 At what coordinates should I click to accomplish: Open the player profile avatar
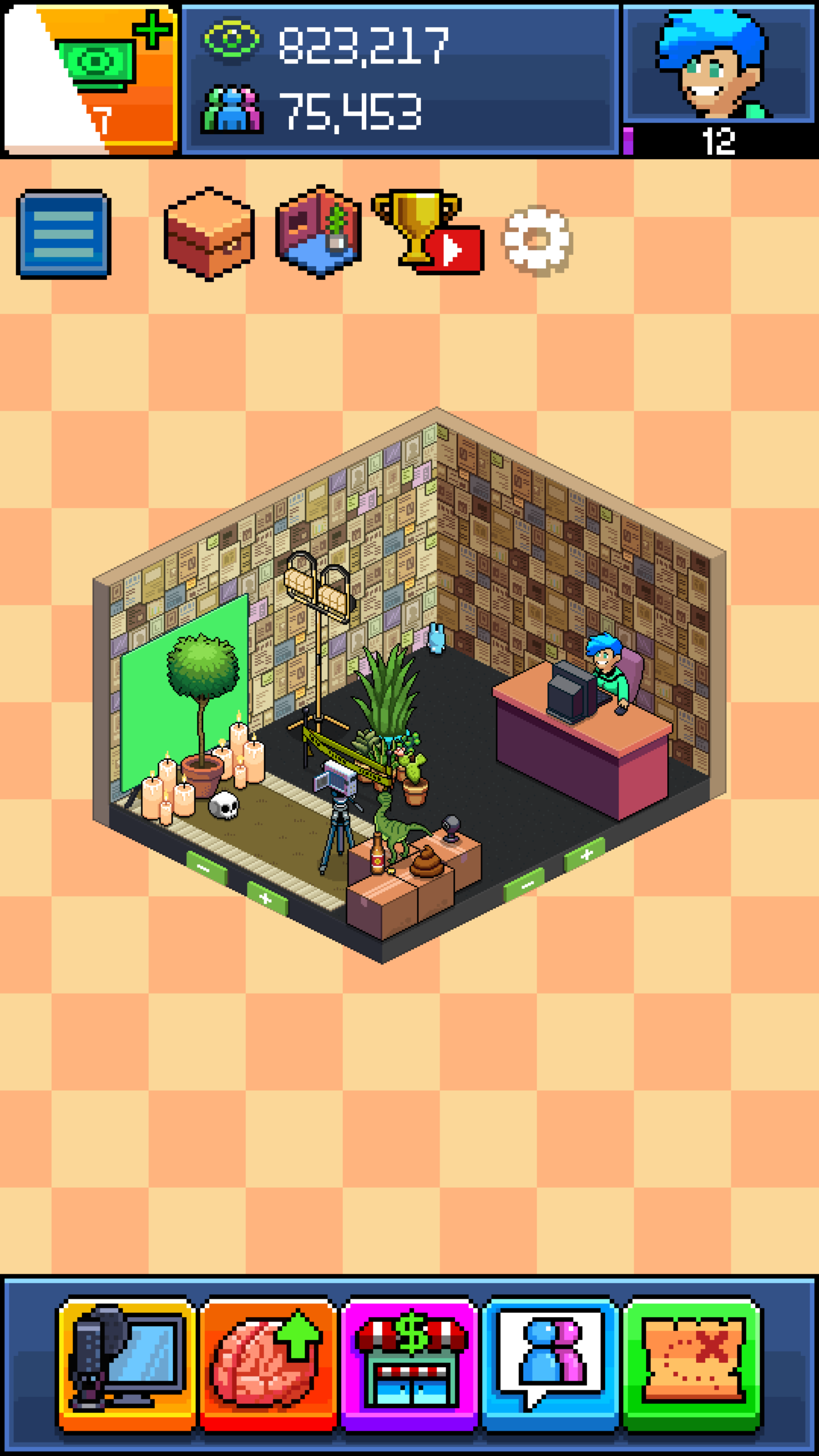[719, 65]
